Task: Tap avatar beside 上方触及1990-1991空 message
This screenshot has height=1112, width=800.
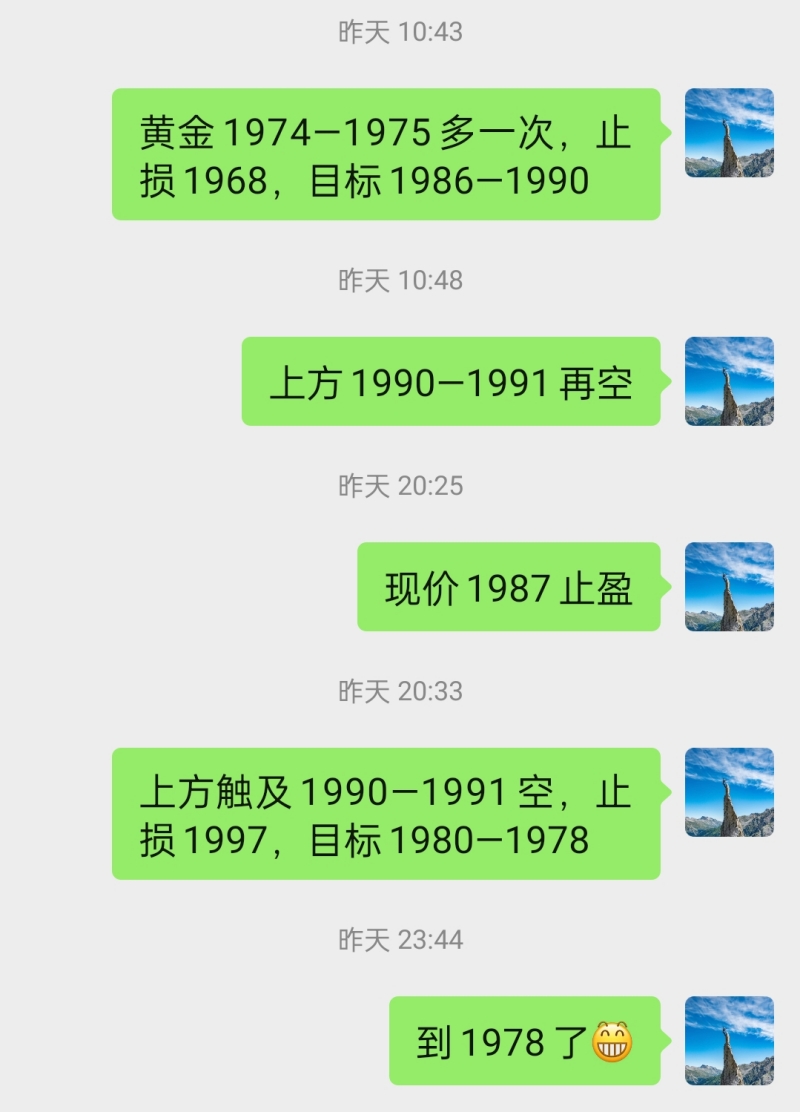Action: (x=729, y=792)
